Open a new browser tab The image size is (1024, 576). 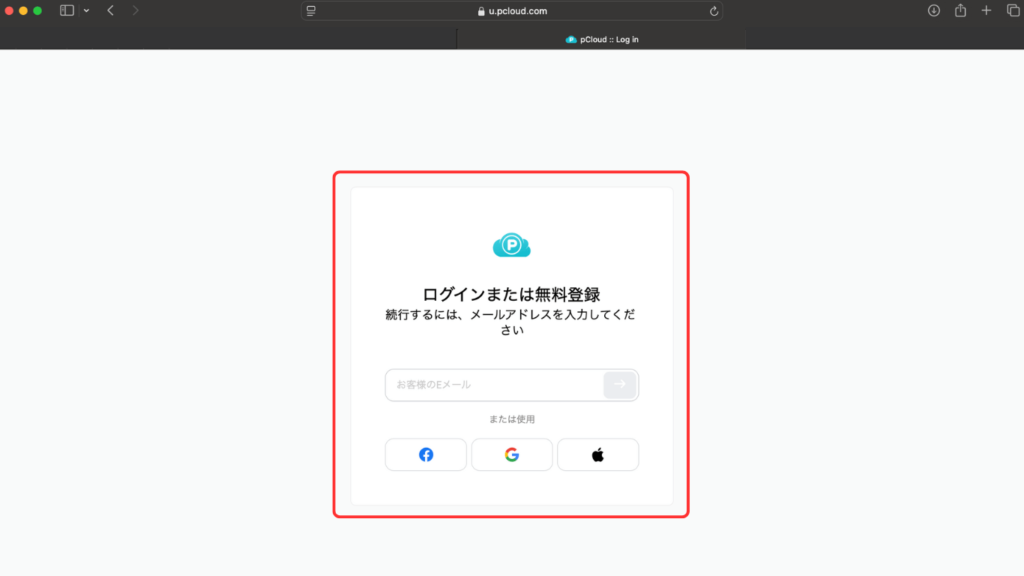point(986,10)
